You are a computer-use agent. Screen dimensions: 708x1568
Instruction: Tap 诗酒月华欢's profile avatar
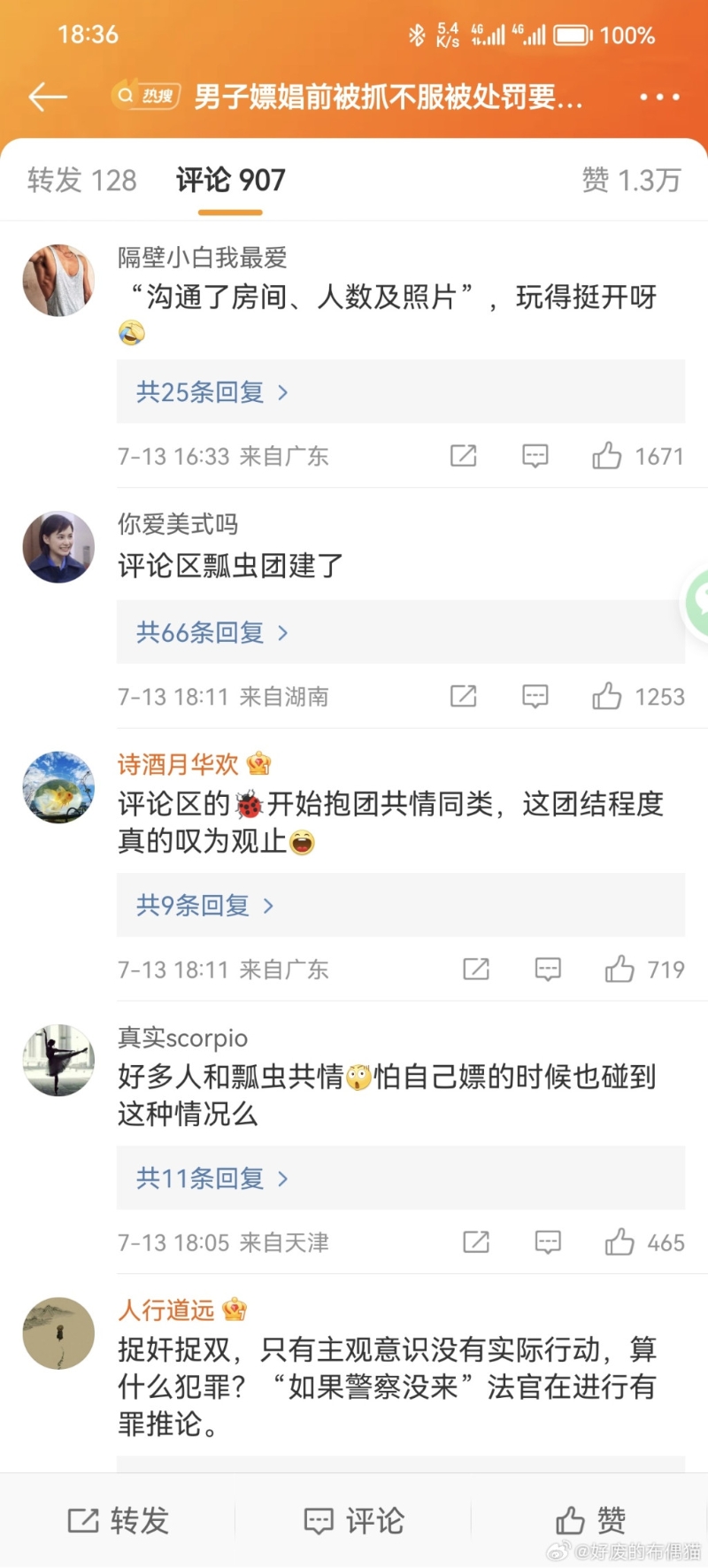pos(58,787)
